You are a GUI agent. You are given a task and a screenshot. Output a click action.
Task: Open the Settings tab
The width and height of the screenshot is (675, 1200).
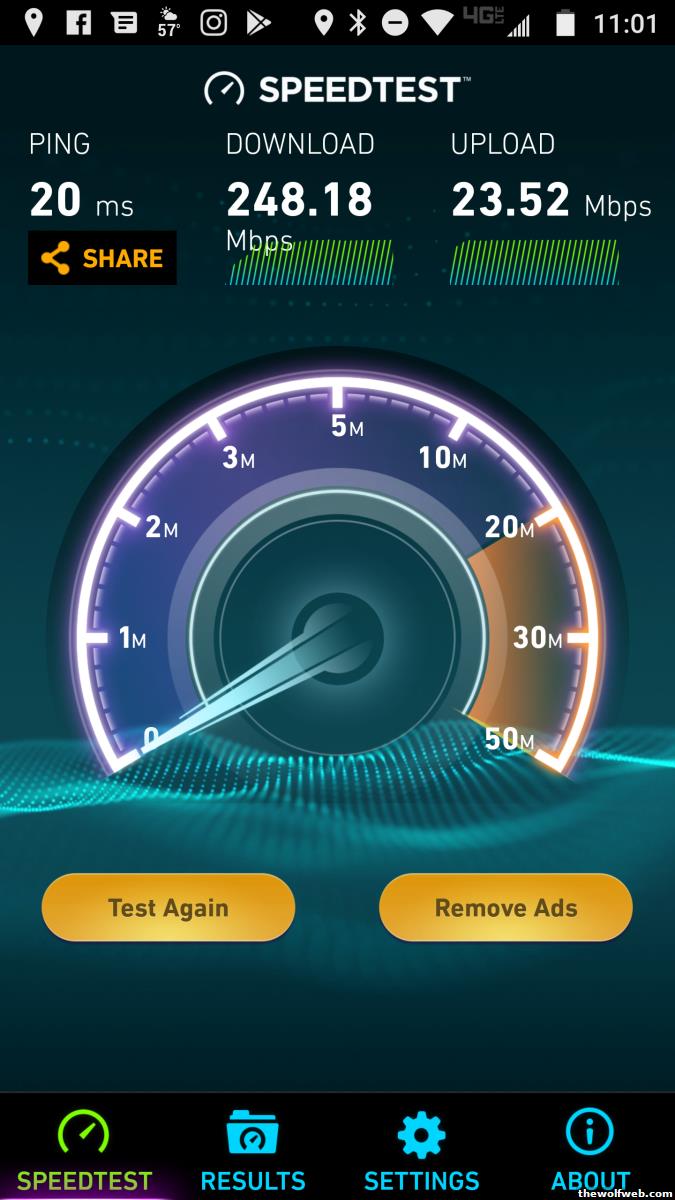421,1150
